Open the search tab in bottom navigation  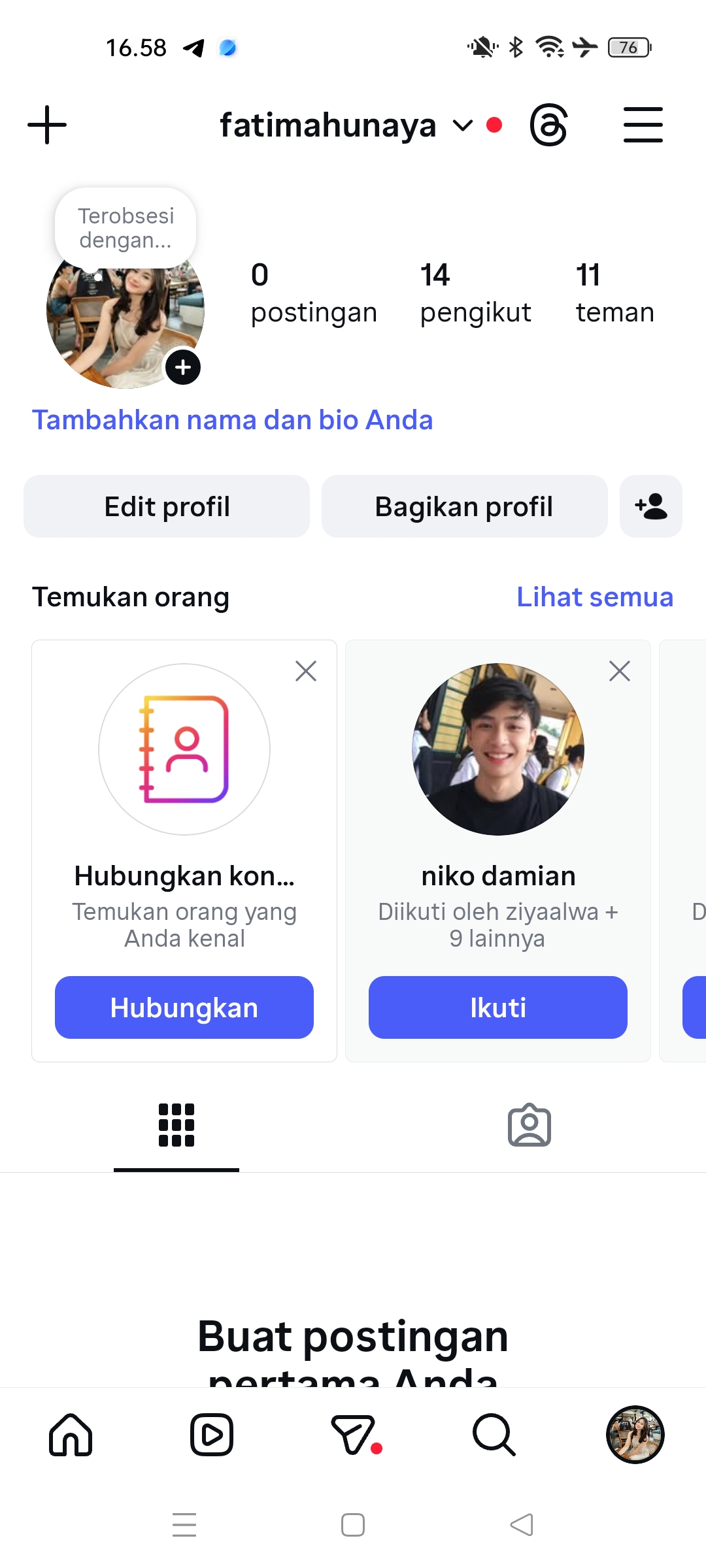pyautogui.click(x=494, y=1435)
